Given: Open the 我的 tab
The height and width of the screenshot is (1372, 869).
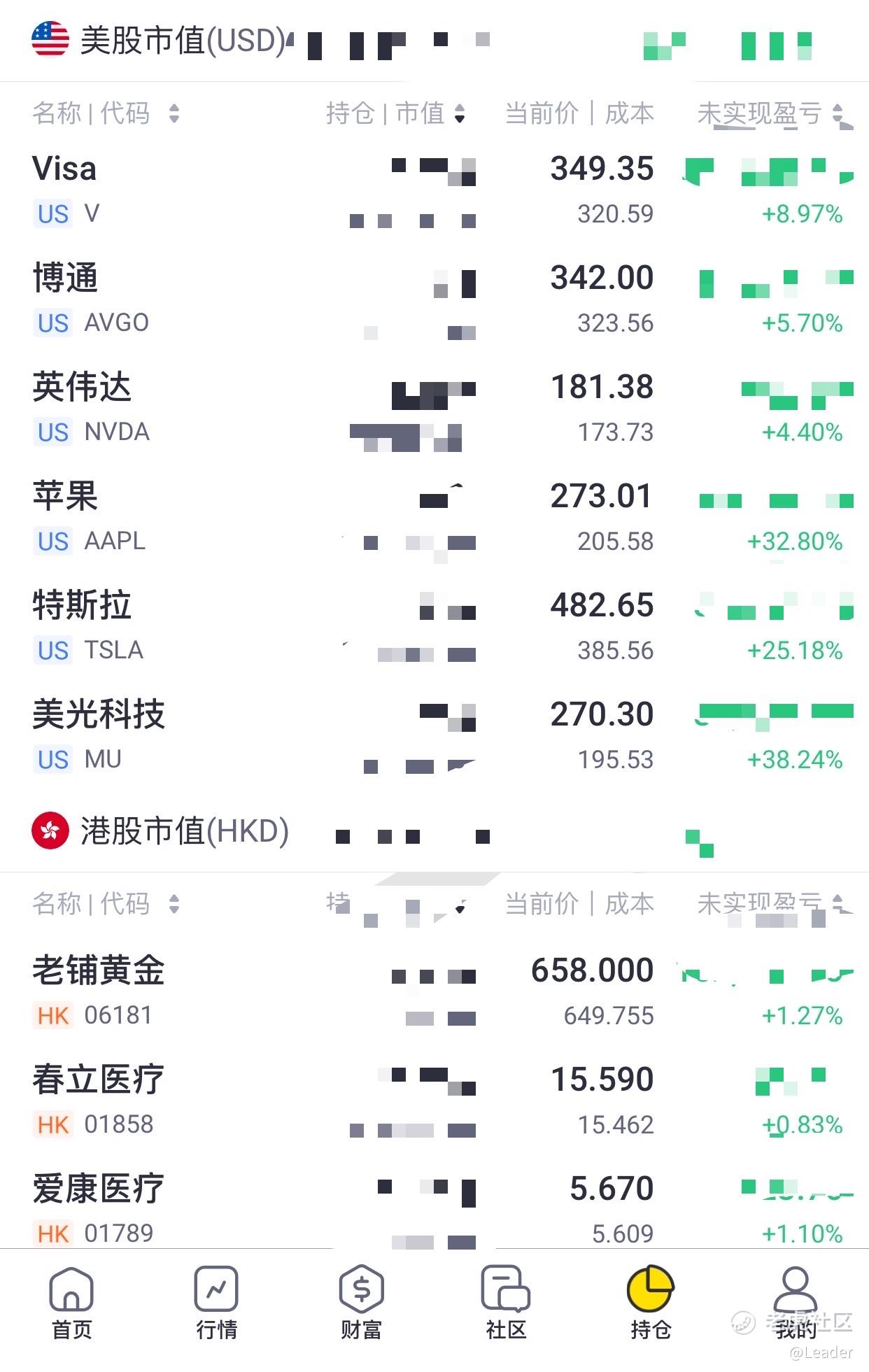Looking at the screenshot, I should [x=796, y=1303].
